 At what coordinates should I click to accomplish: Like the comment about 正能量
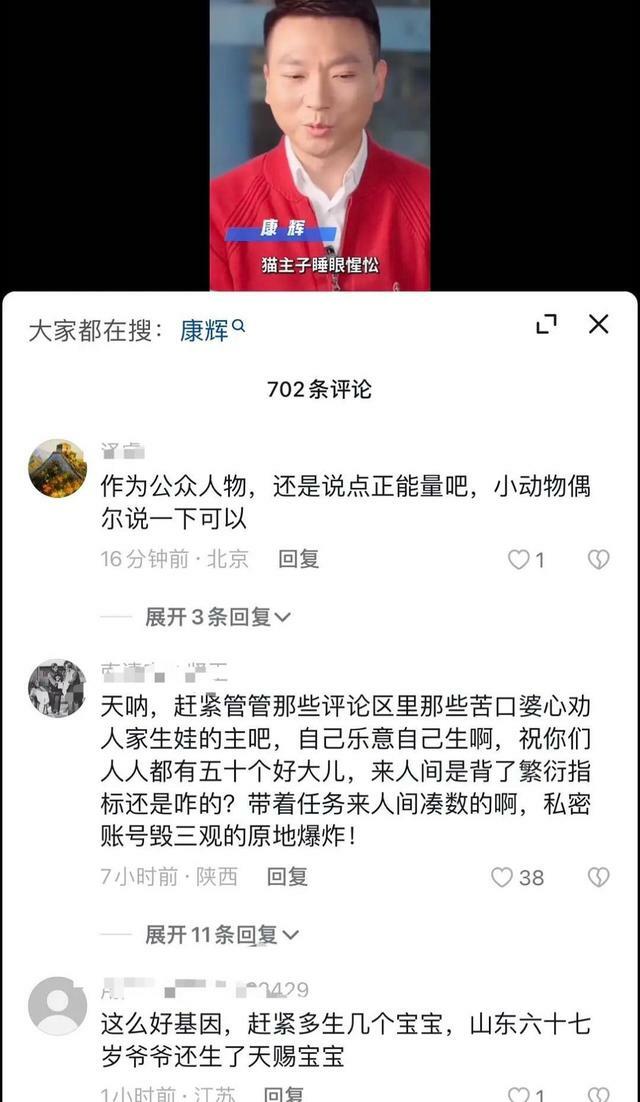pos(518,560)
